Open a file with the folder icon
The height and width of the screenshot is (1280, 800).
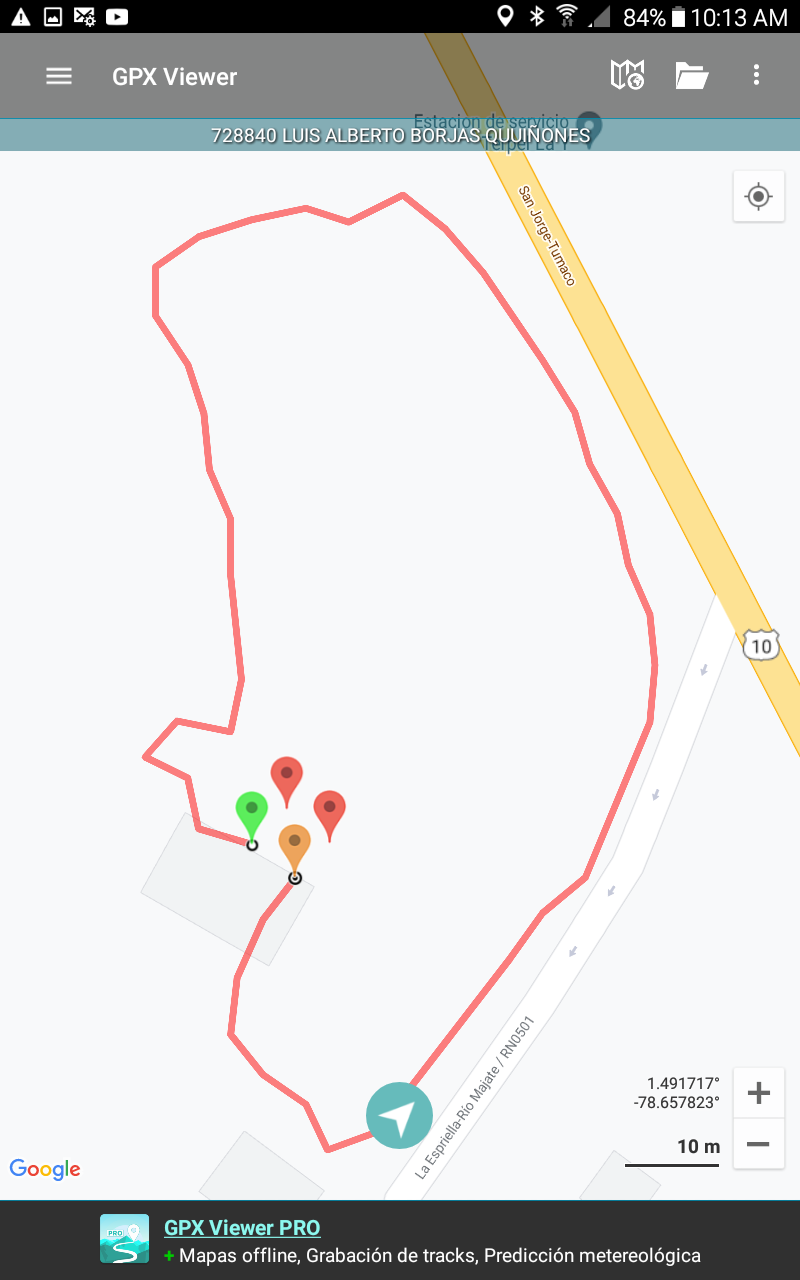(691, 76)
